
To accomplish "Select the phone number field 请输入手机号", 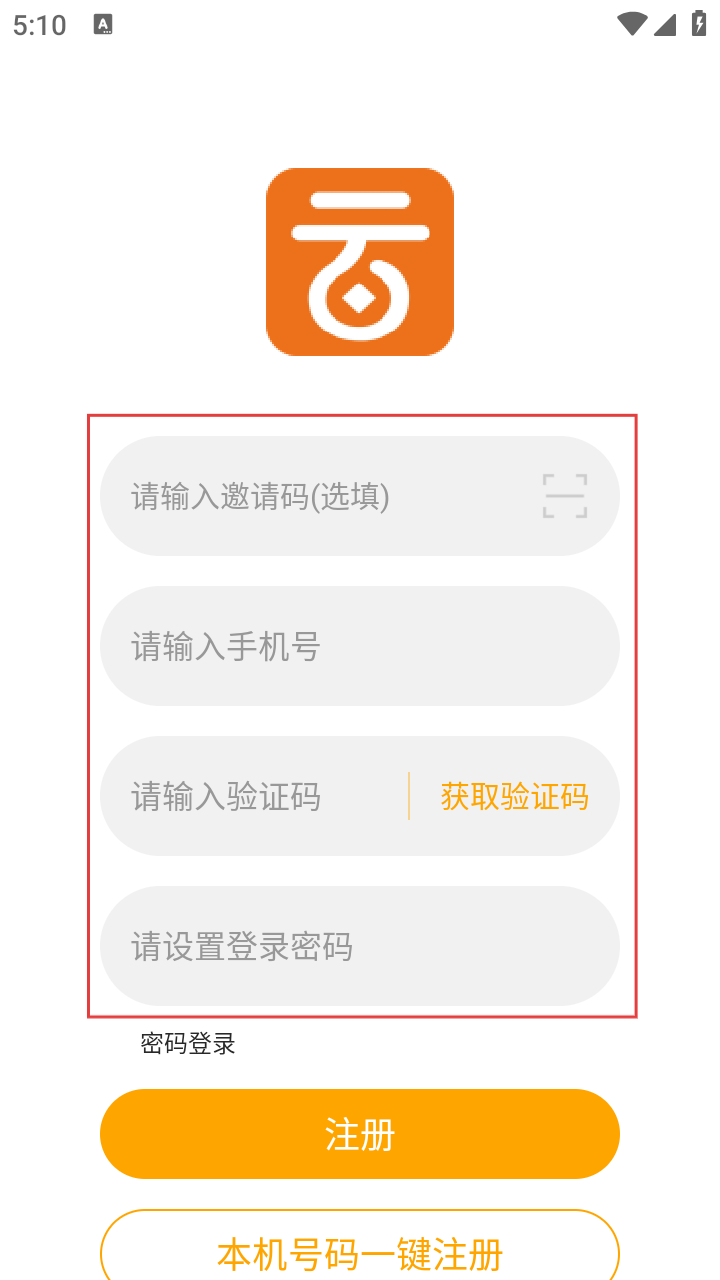I will click(360, 646).
